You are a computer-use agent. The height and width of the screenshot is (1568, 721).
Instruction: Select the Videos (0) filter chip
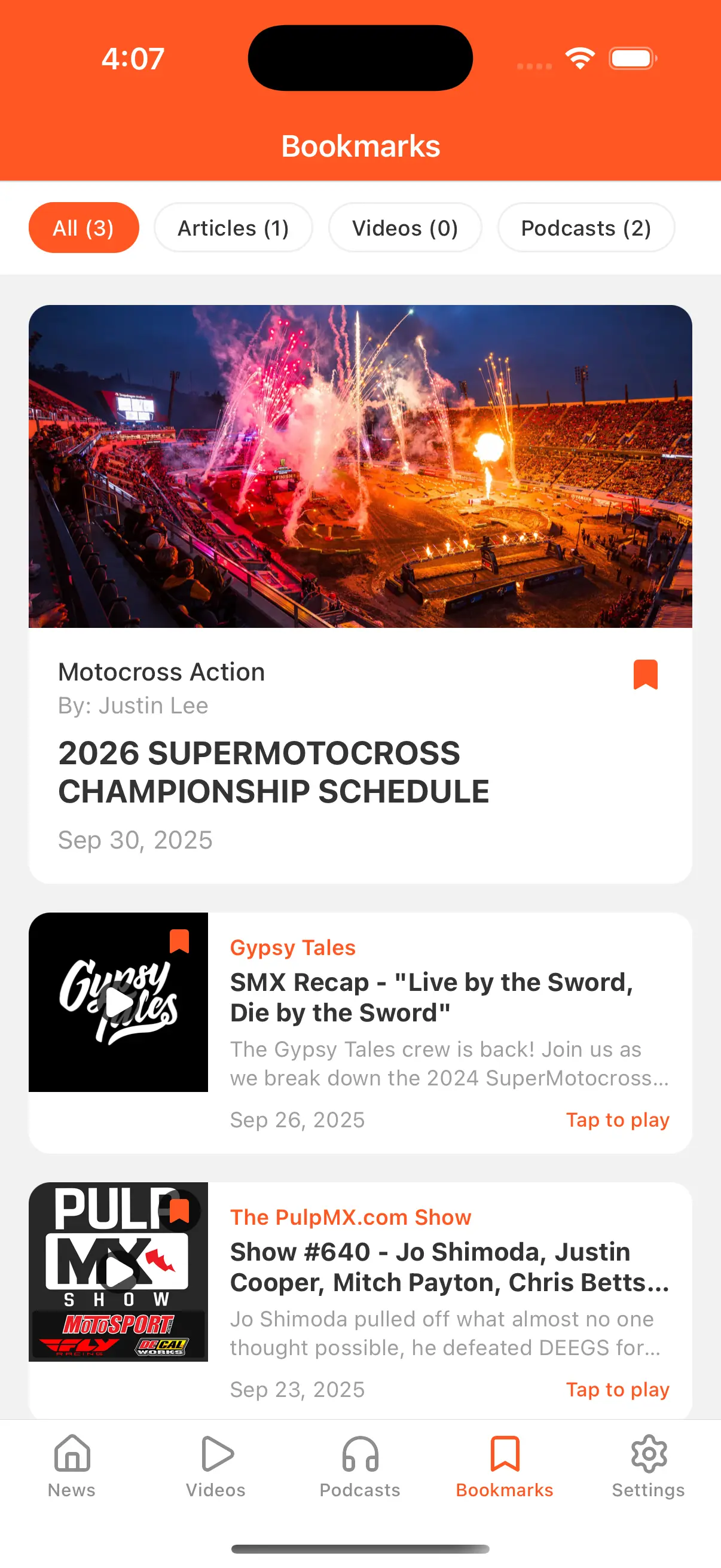(x=405, y=228)
